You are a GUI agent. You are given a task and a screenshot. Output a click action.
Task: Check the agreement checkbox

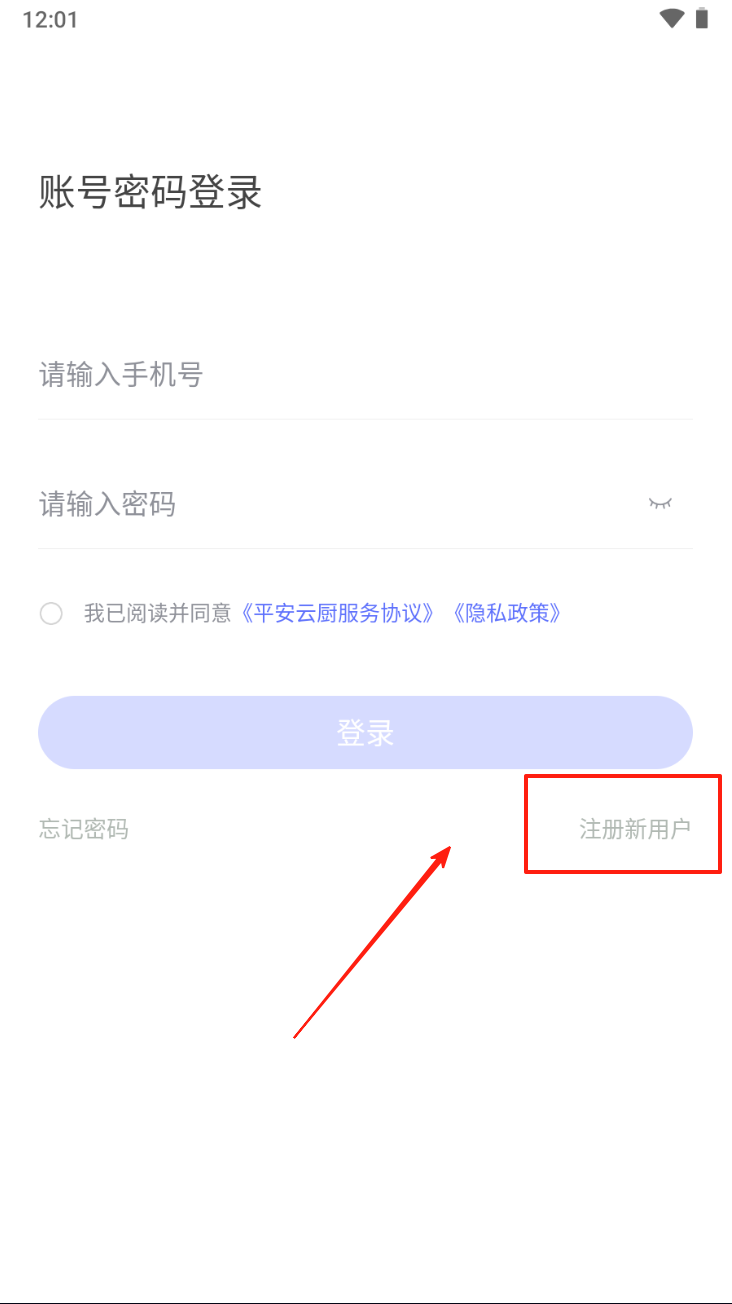[x=51, y=613]
